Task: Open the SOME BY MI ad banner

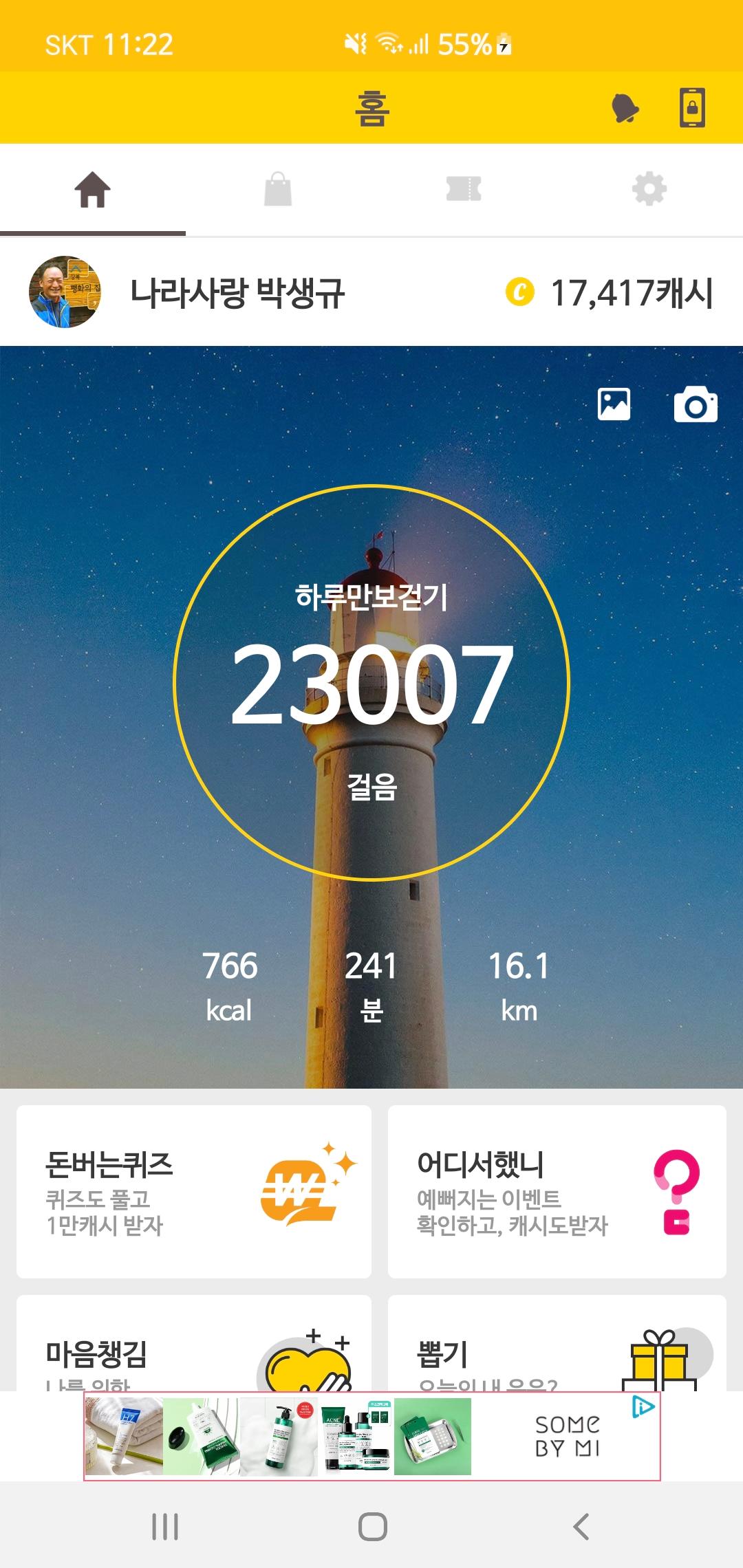Action: click(371, 1436)
